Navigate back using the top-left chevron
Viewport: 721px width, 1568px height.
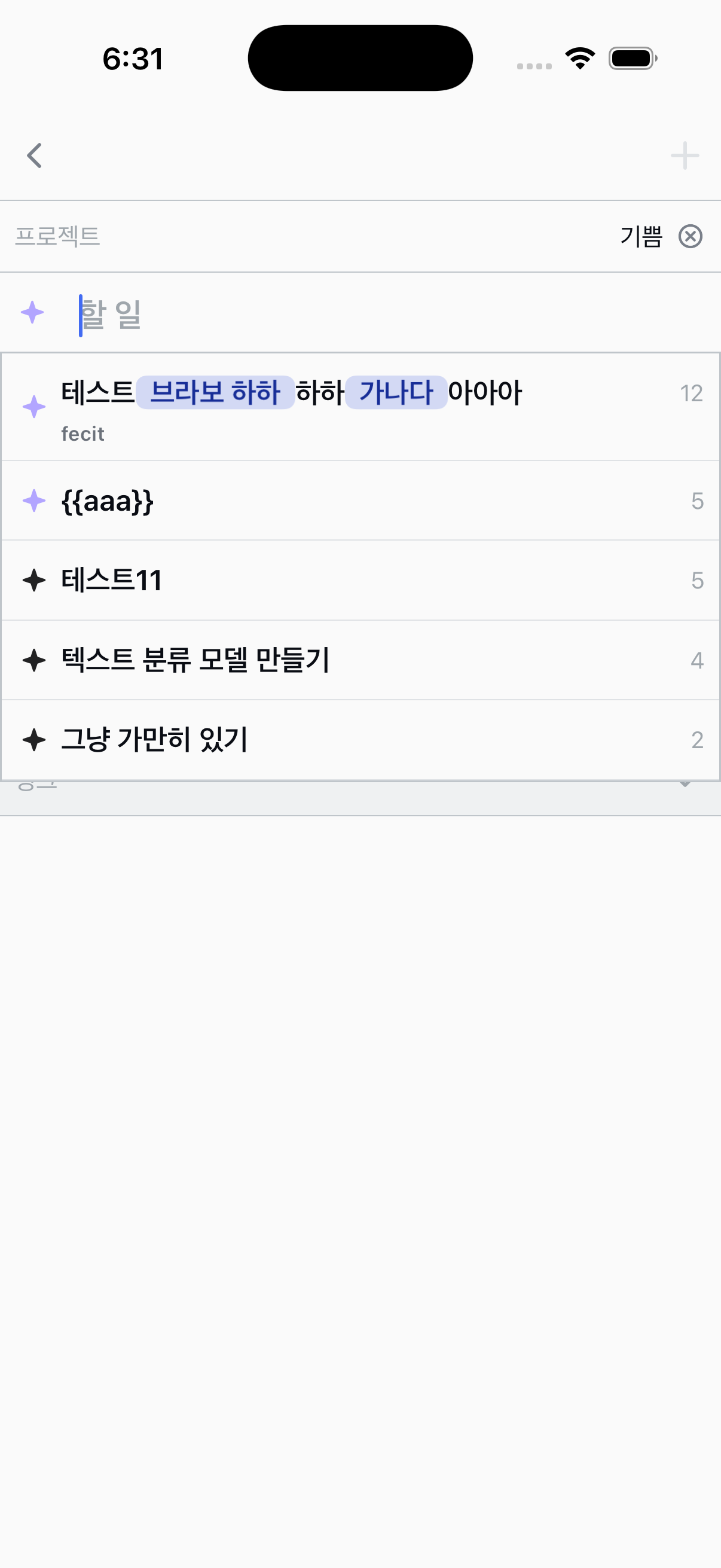click(x=35, y=155)
